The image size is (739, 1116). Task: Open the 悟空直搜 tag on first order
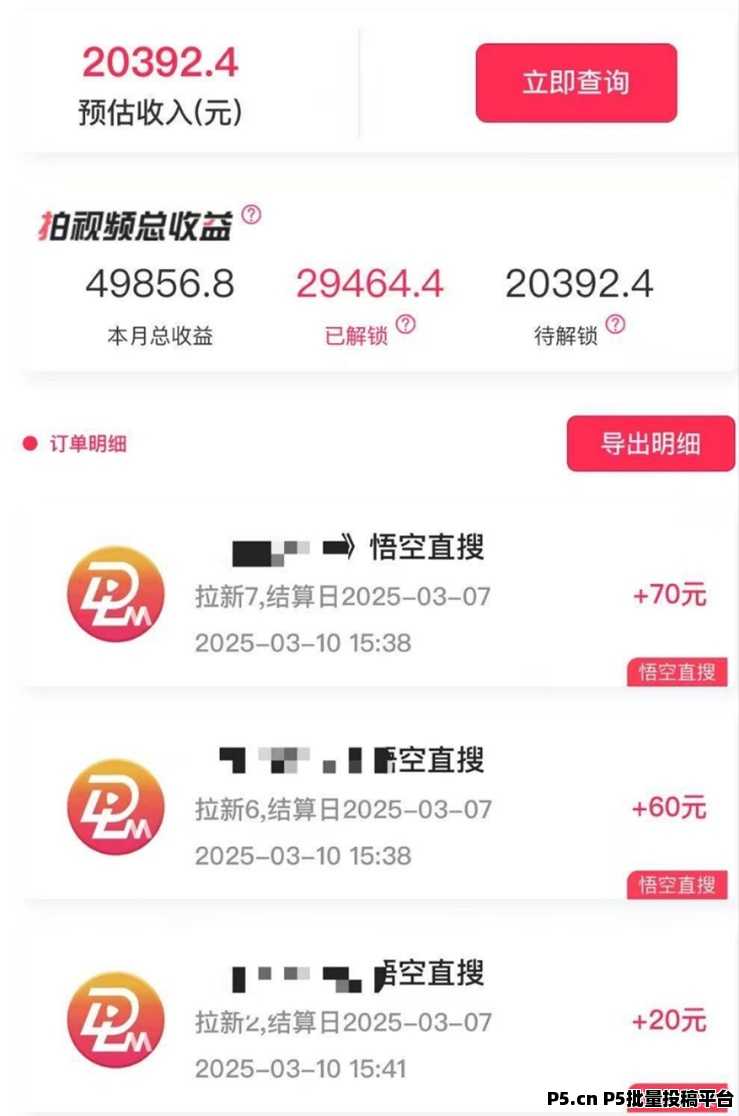coord(676,673)
